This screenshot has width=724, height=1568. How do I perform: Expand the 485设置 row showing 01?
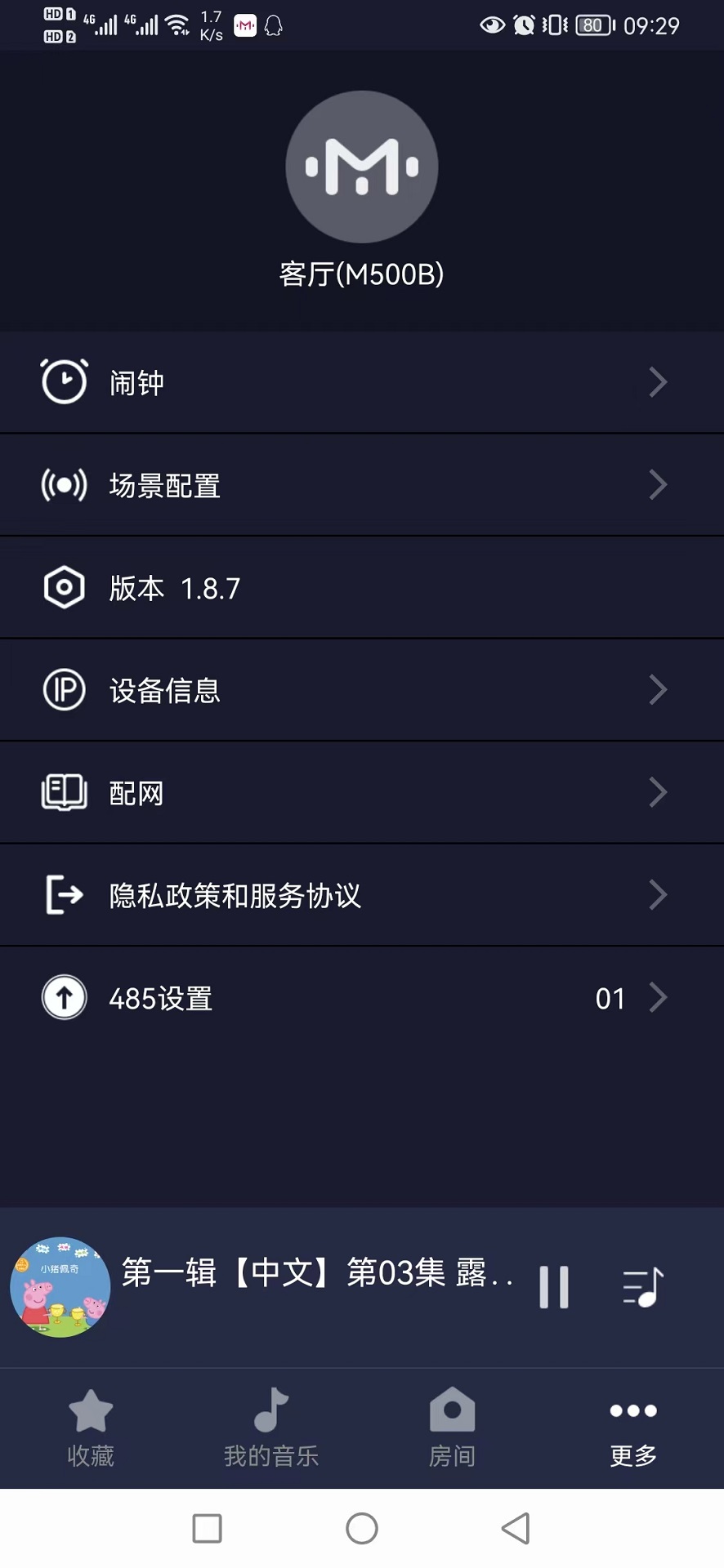click(659, 997)
